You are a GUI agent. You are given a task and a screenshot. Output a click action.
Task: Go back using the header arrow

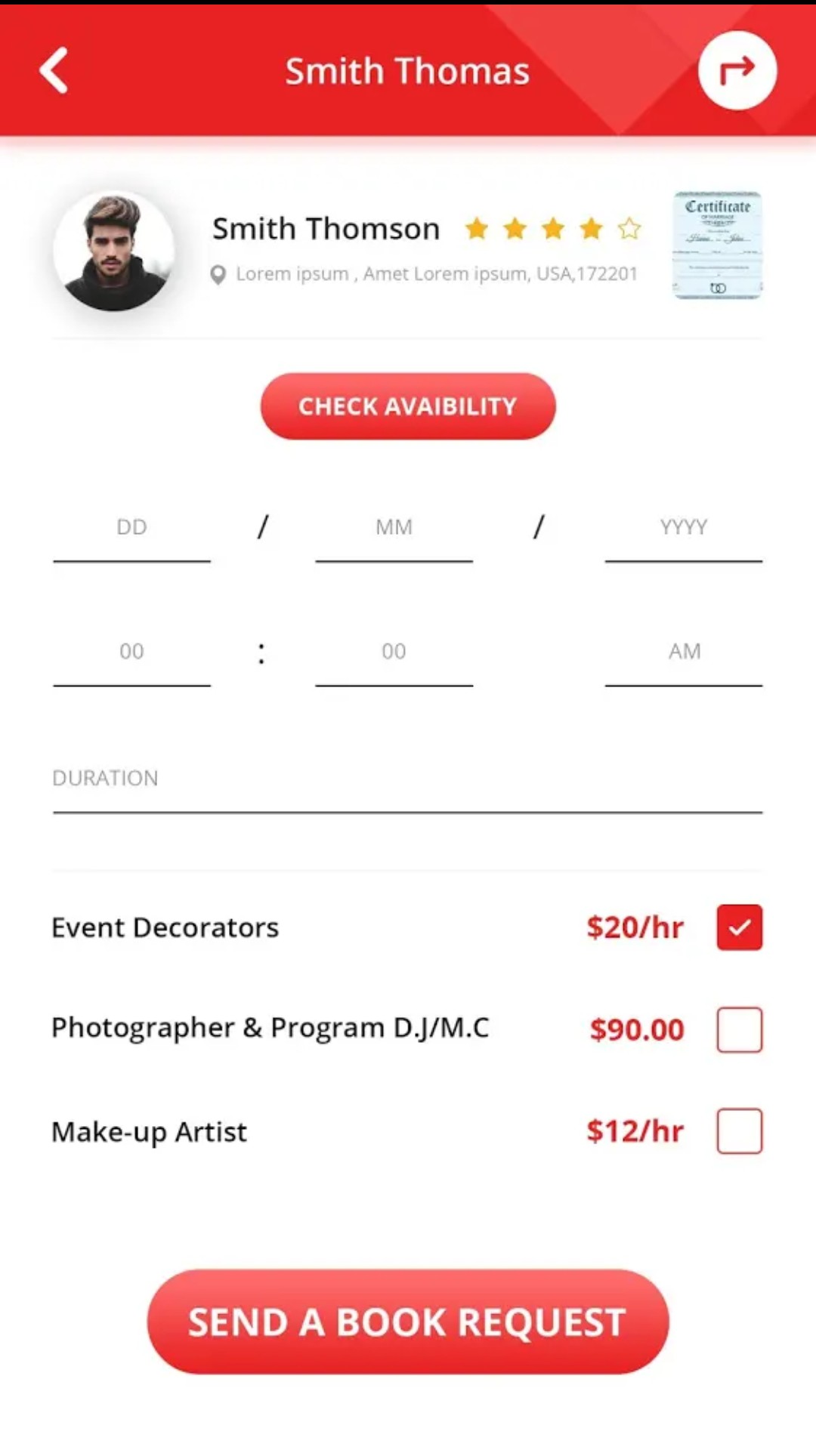pos(54,70)
